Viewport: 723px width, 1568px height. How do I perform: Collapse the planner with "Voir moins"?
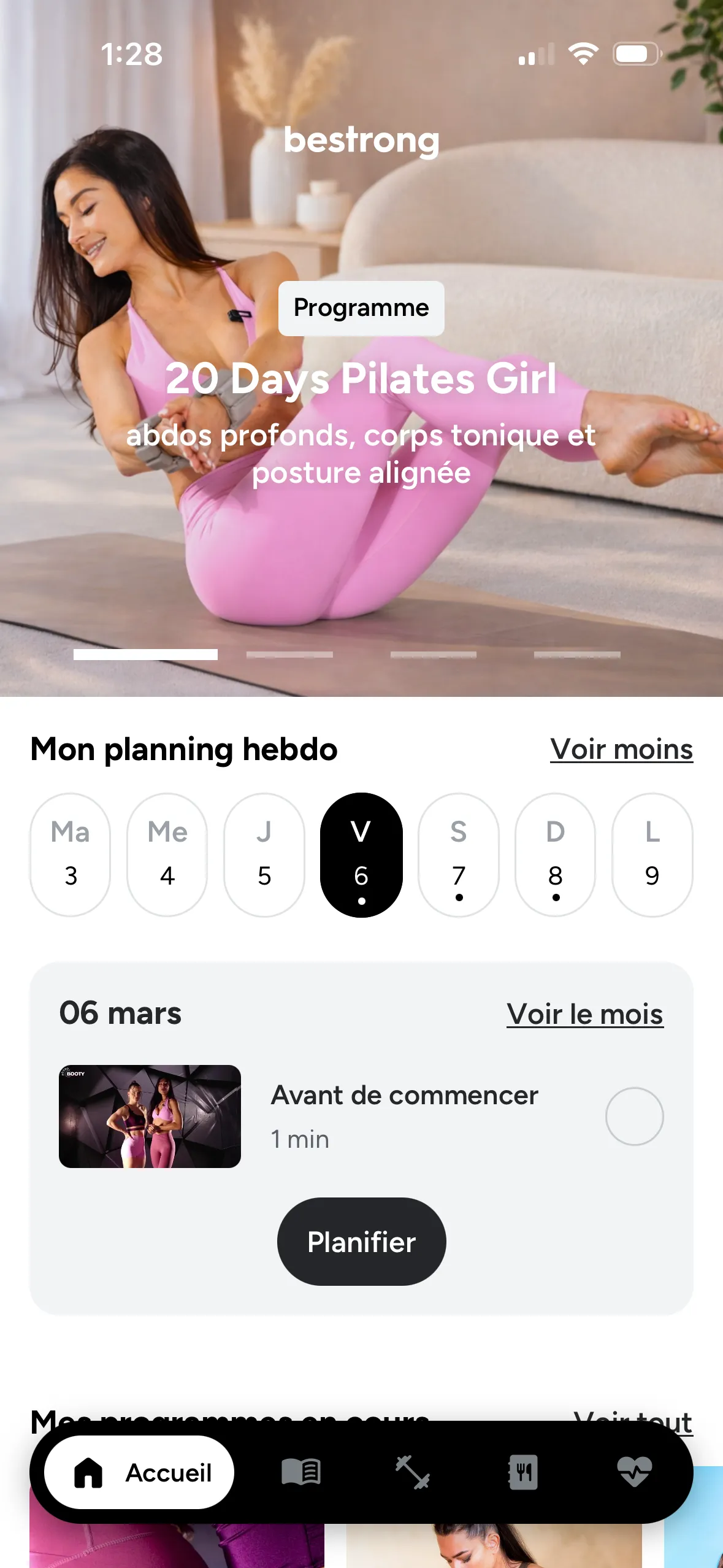tap(621, 749)
